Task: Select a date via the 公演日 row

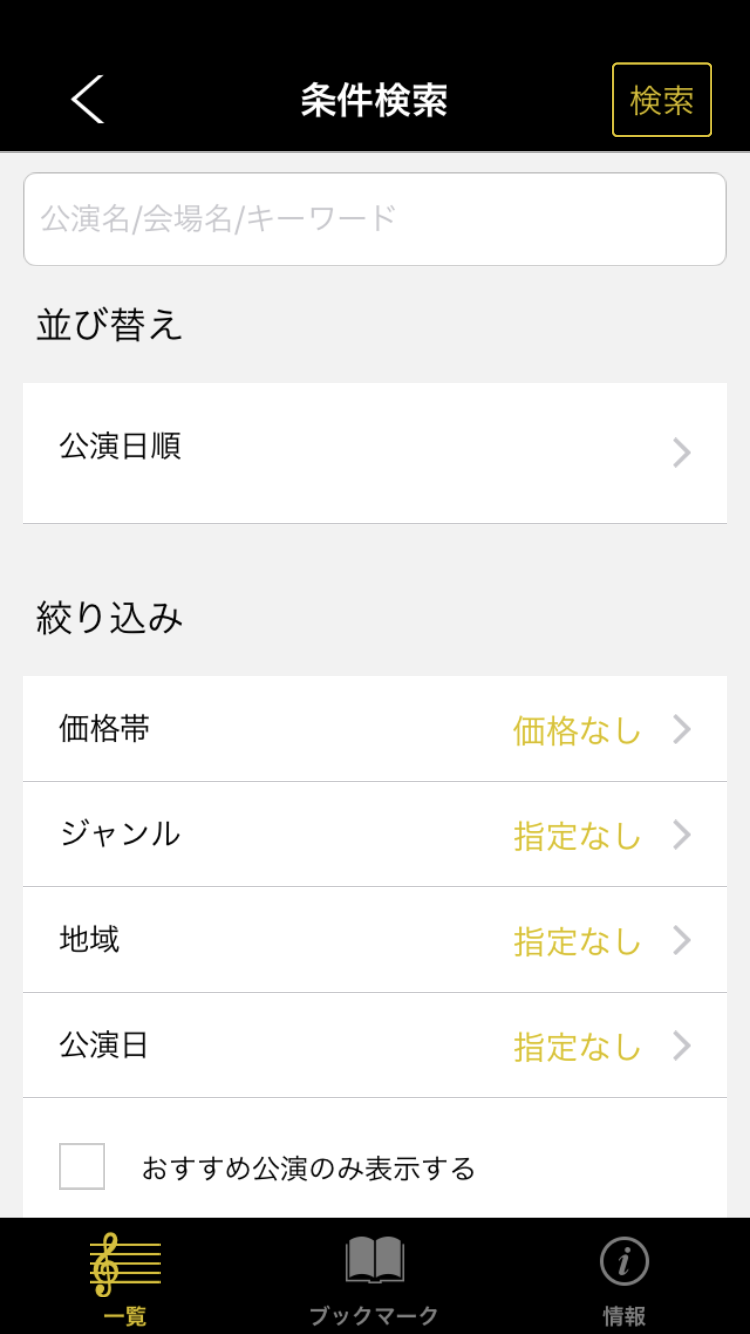Action: point(375,1045)
